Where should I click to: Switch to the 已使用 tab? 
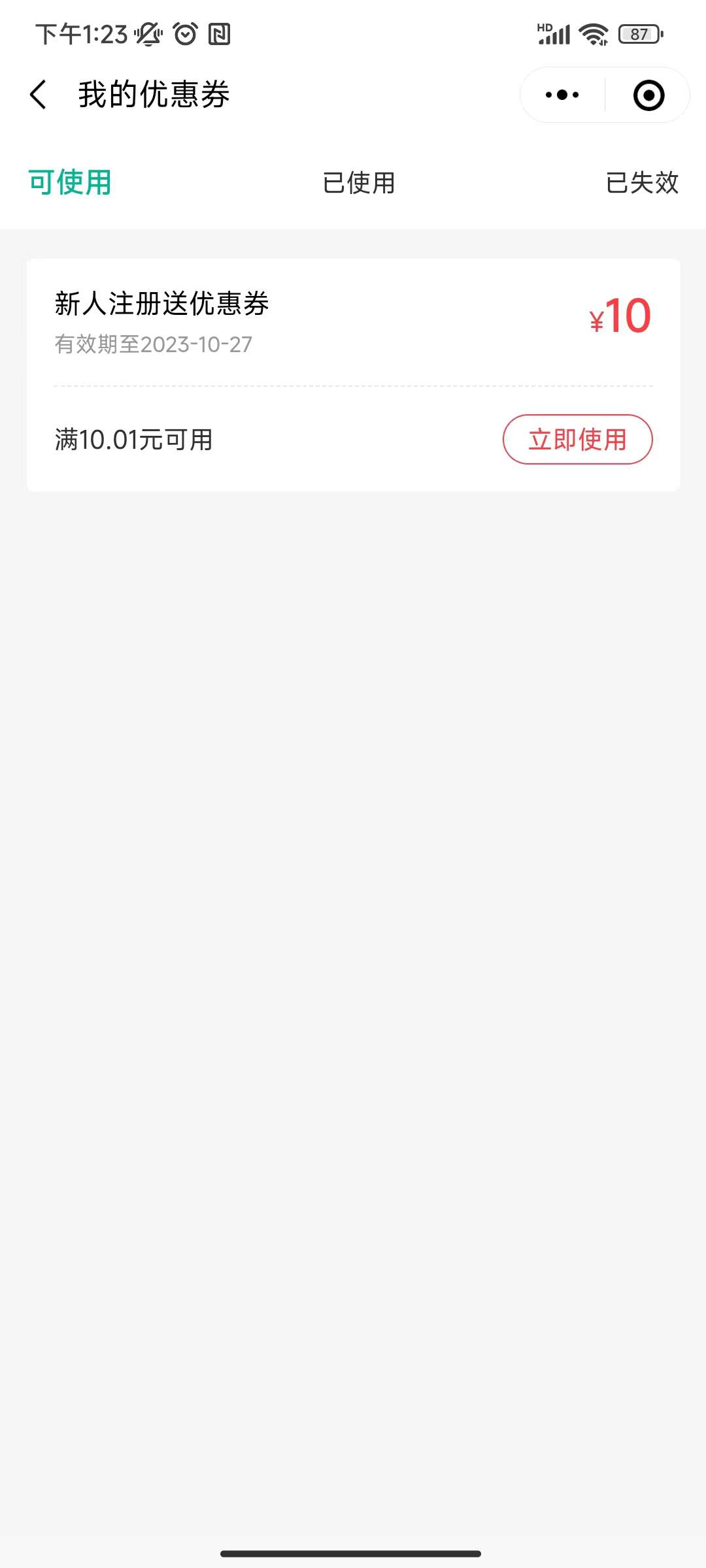(x=359, y=183)
